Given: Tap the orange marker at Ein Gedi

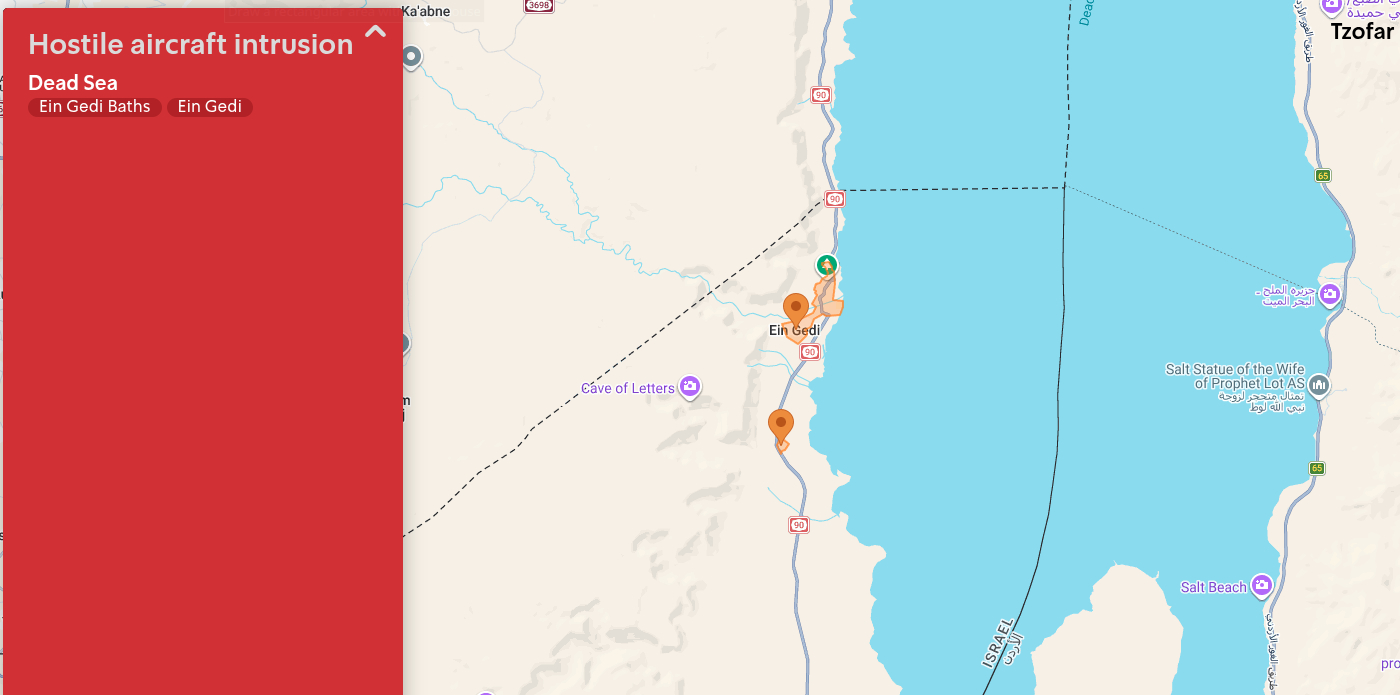Looking at the screenshot, I should (795, 308).
